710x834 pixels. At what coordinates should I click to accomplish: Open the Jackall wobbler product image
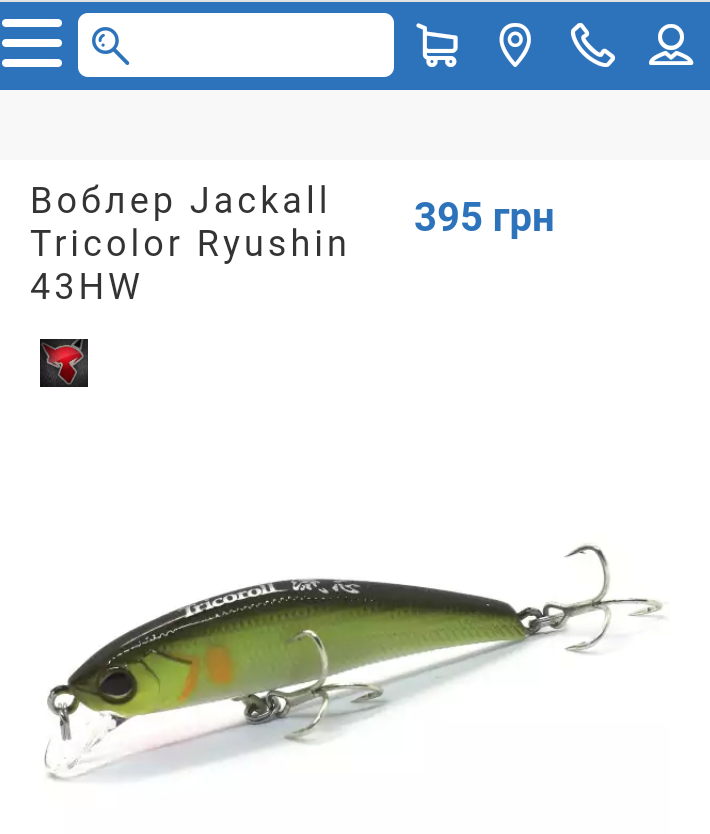(x=355, y=660)
